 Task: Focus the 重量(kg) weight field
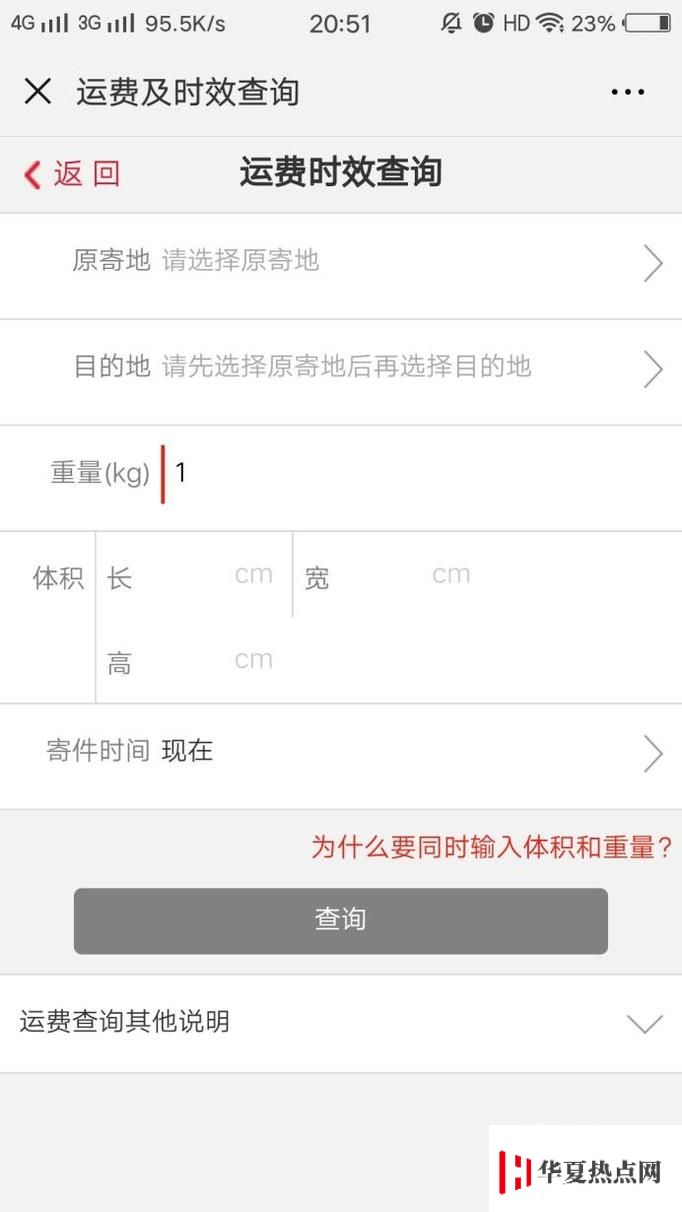420,473
